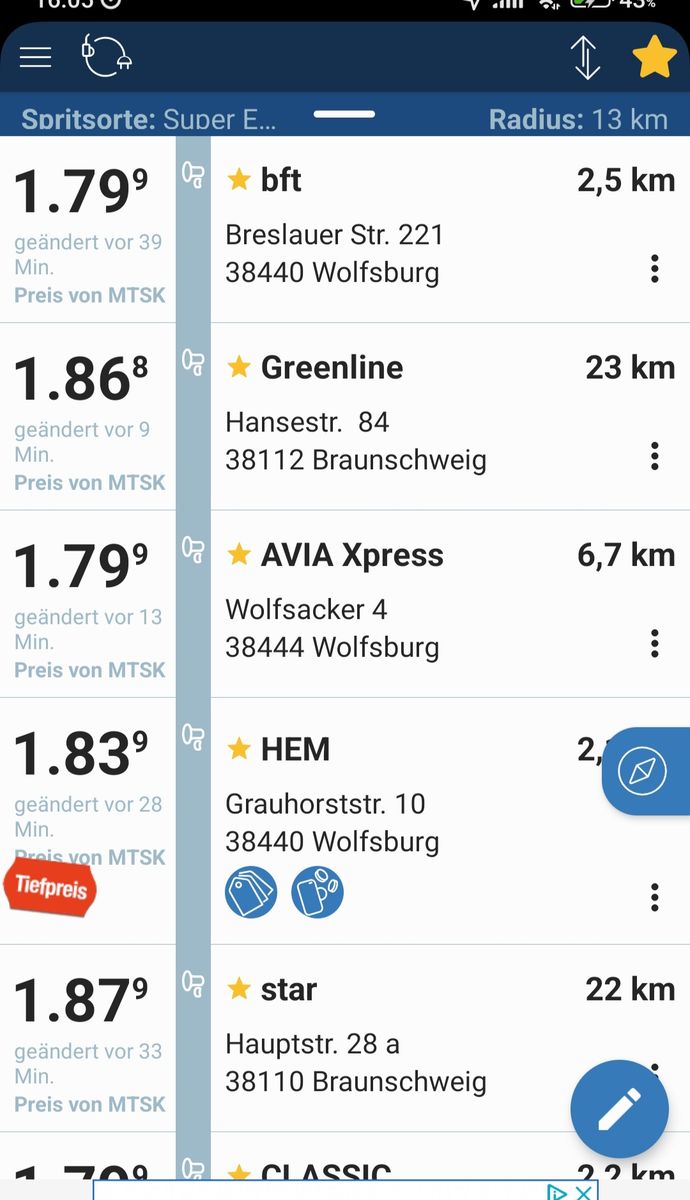Open the compass map button
This screenshot has width=690, height=1200.
pos(642,770)
